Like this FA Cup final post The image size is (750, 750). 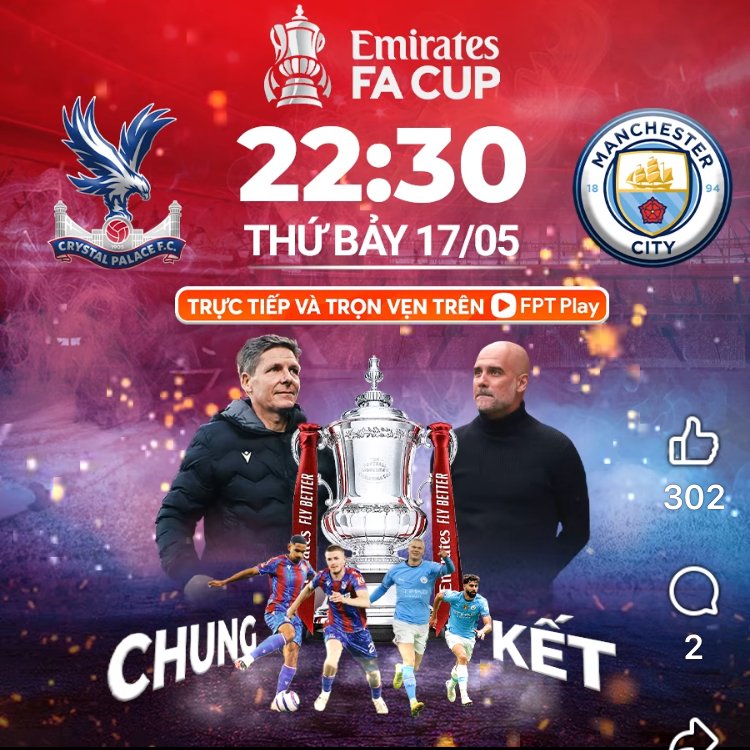click(x=693, y=443)
